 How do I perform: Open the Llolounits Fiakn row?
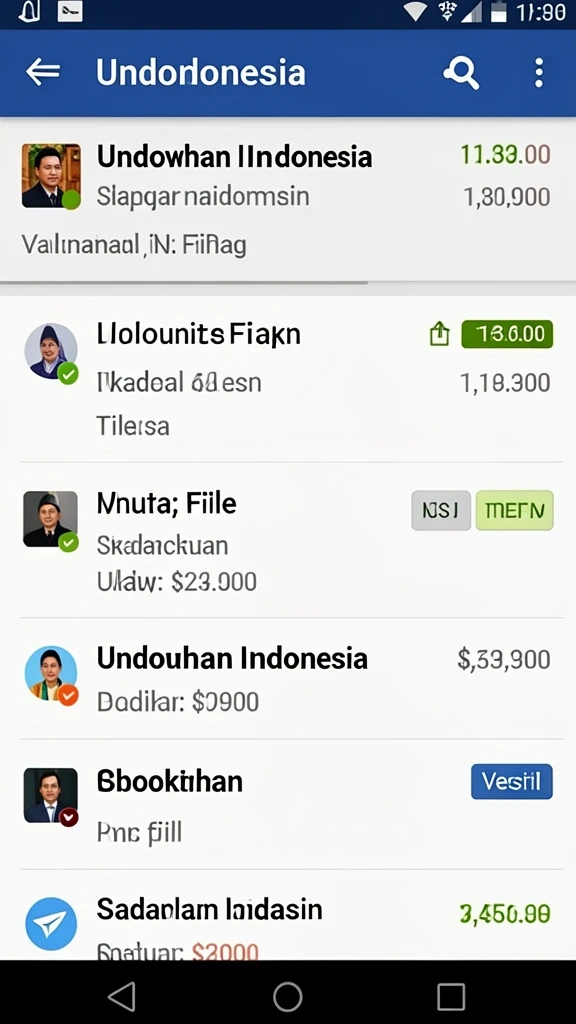click(288, 379)
